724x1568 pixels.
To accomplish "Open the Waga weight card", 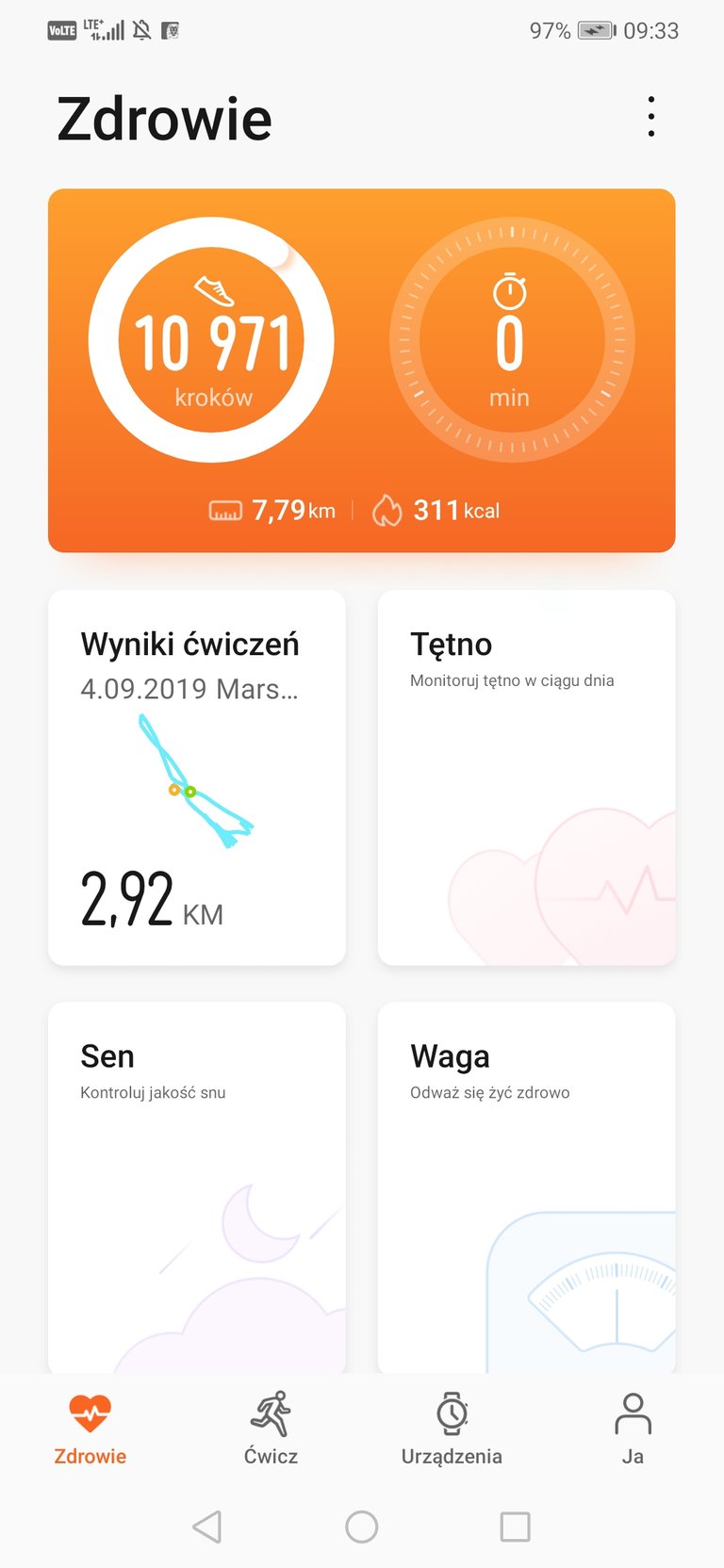I will [527, 1187].
